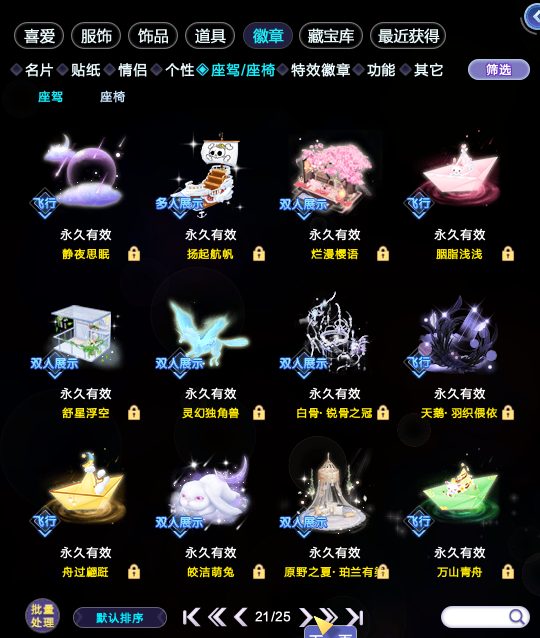Tap the search box at the bottom
This screenshot has height=638, width=540.
(x=485, y=617)
